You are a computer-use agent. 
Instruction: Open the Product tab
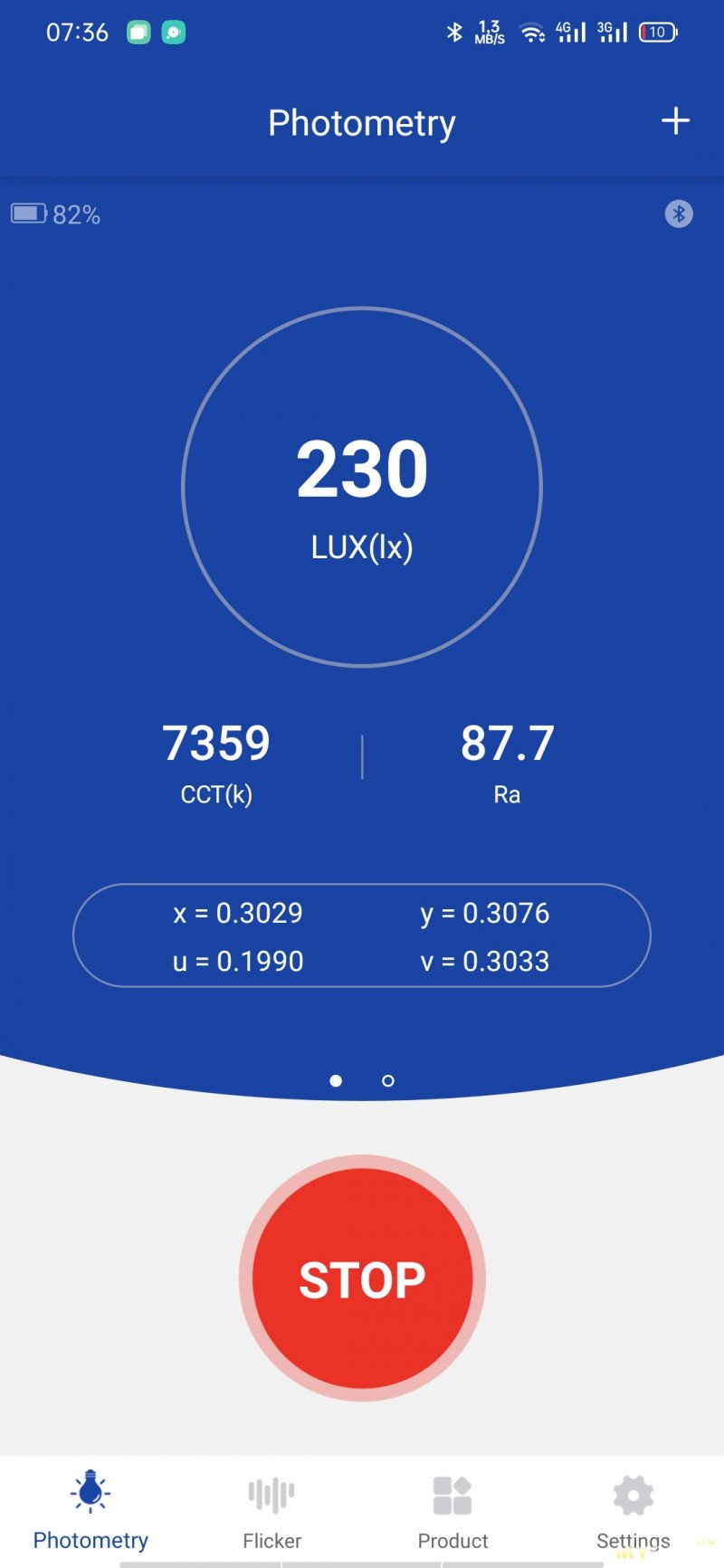point(452,1510)
